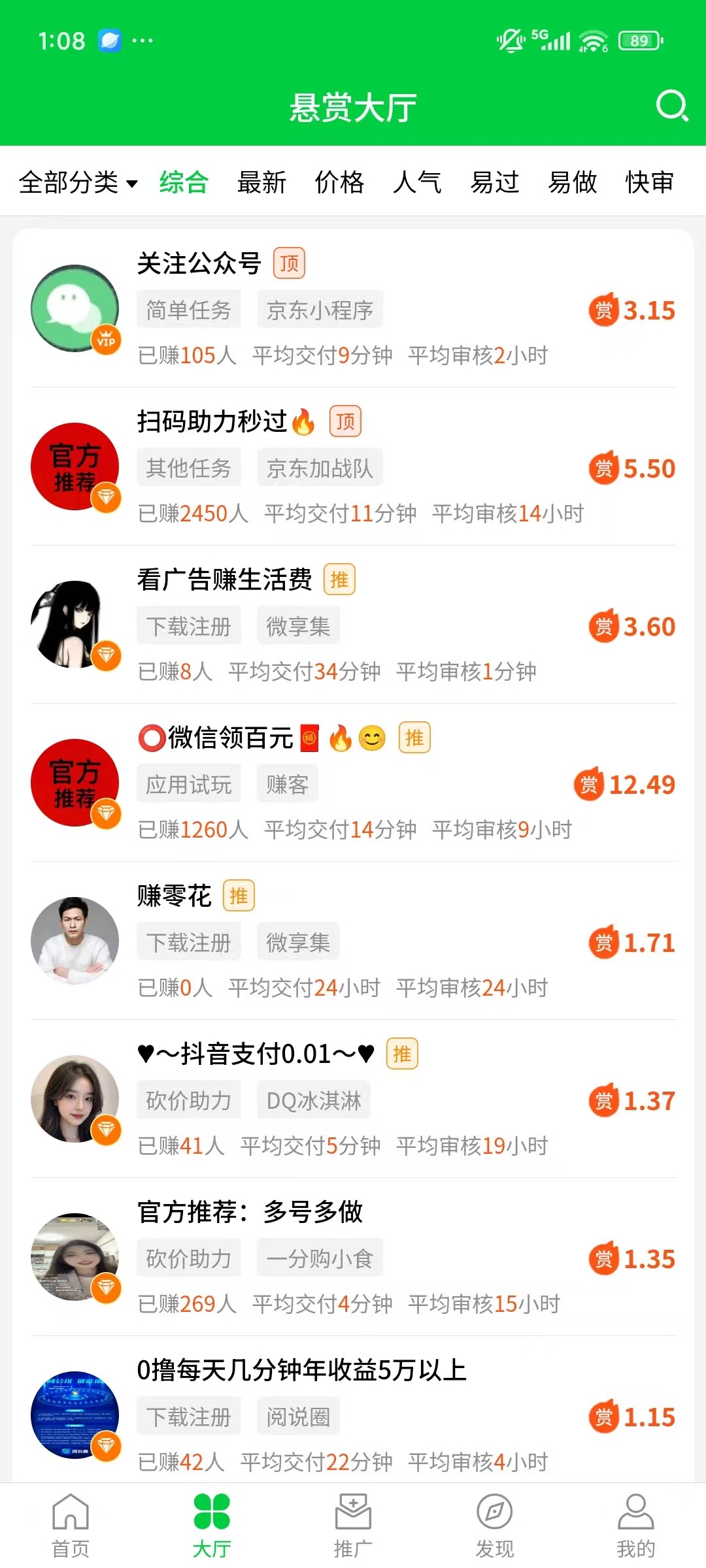Click the diamond badge on the 扫码助力秒过 avatar
Viewport: 706px width, 1568px height.
[x=107, y=498]
